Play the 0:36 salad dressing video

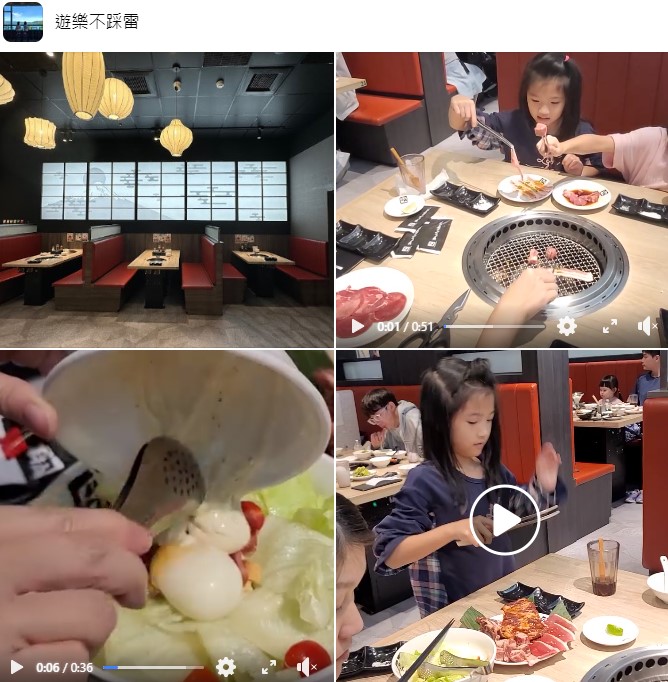coord(17,667)
